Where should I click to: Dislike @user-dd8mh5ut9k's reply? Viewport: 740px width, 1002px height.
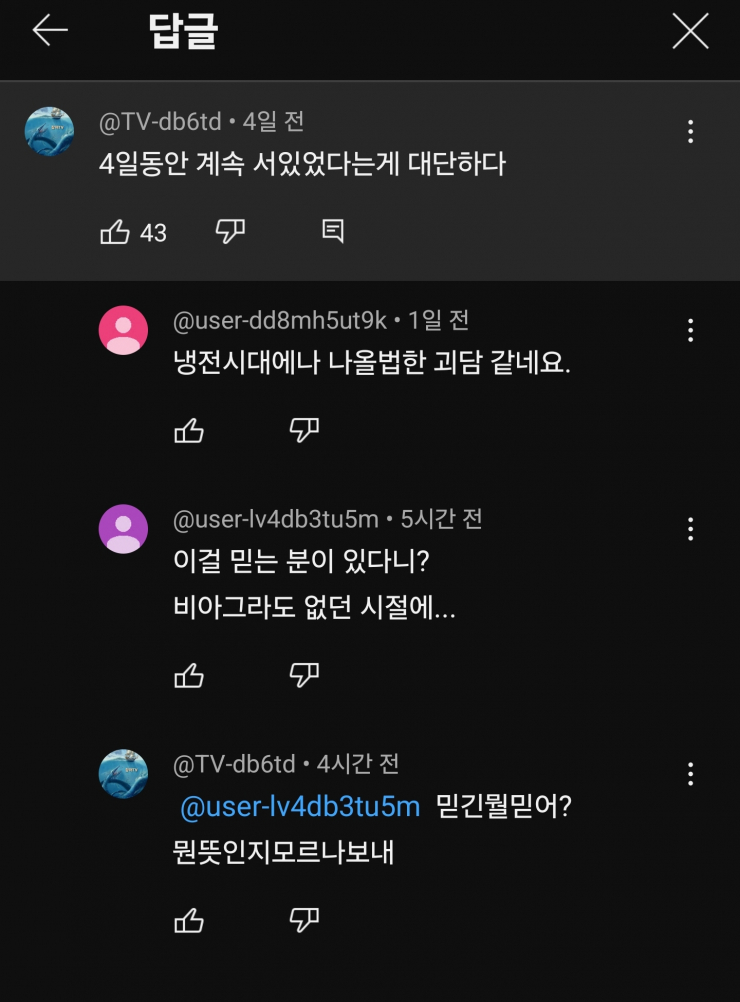tap(305, 431)
